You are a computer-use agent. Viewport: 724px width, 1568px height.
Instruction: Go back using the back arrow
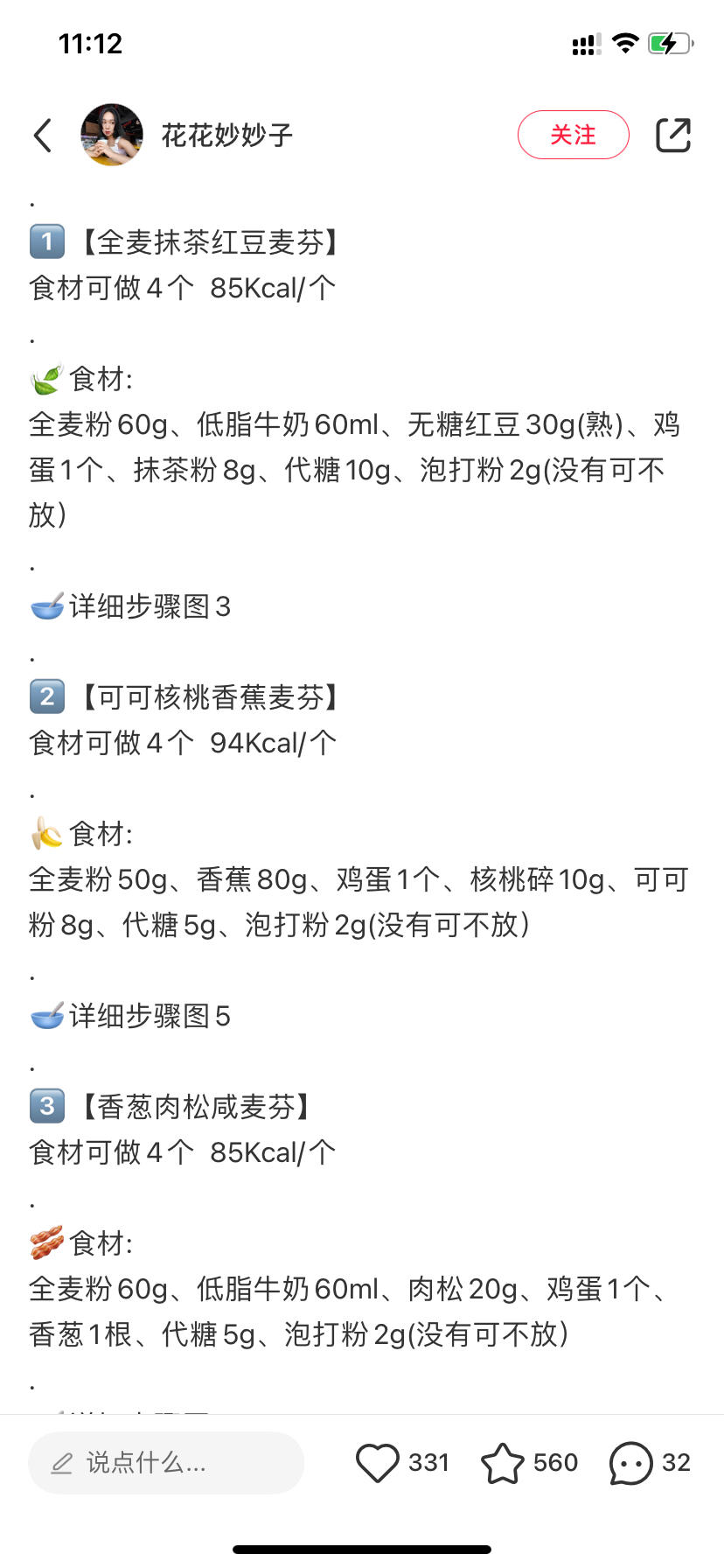tap(43, 135)
